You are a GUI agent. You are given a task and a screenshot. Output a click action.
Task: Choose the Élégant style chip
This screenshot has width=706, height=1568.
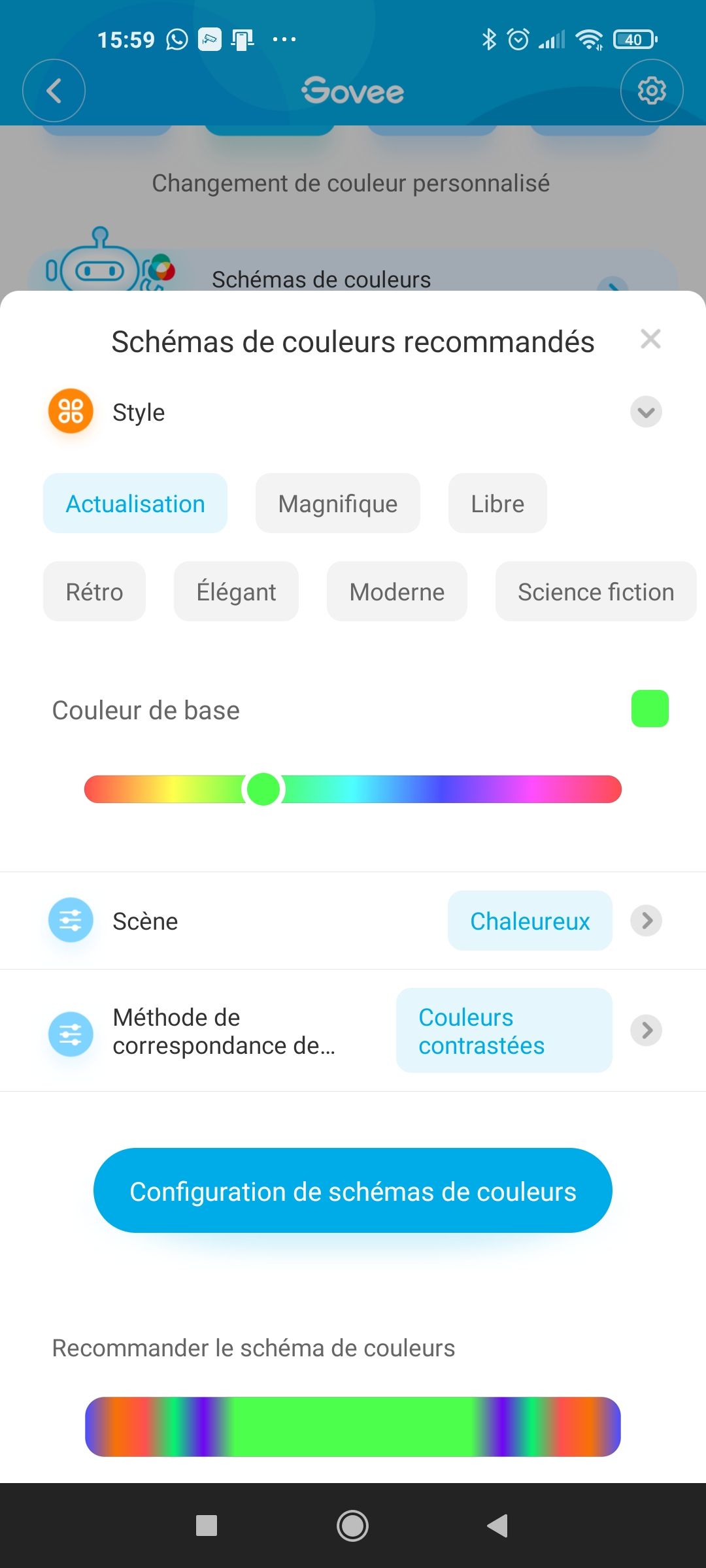(x=236, y=591)
